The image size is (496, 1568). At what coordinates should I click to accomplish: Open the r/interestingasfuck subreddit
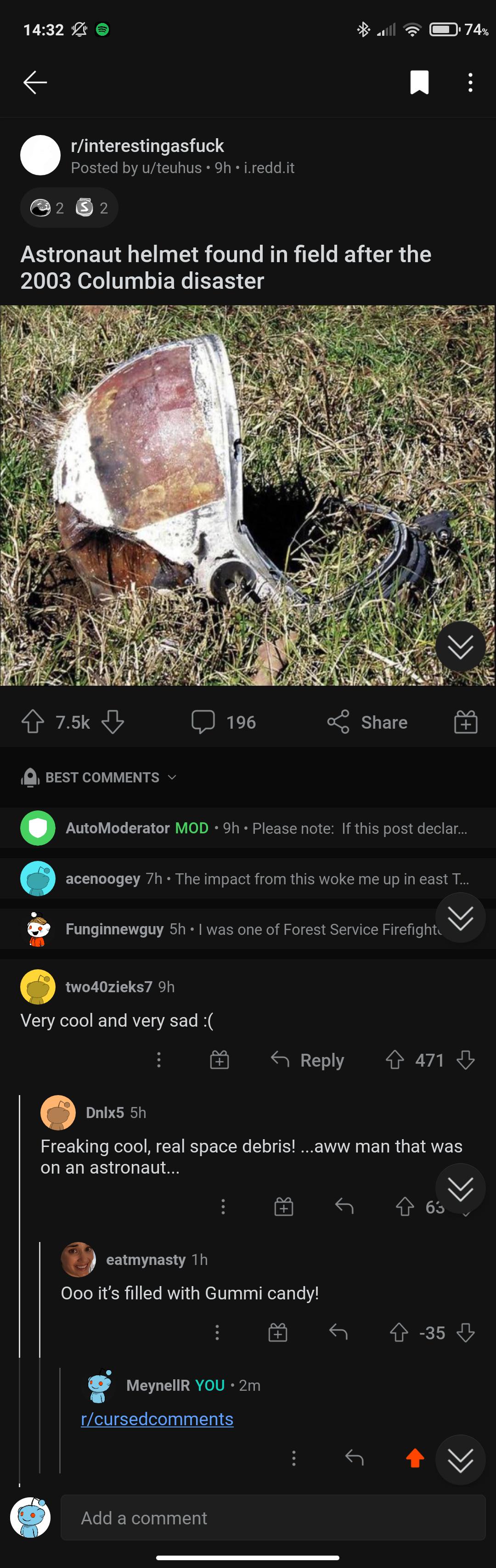pos(147,146)
